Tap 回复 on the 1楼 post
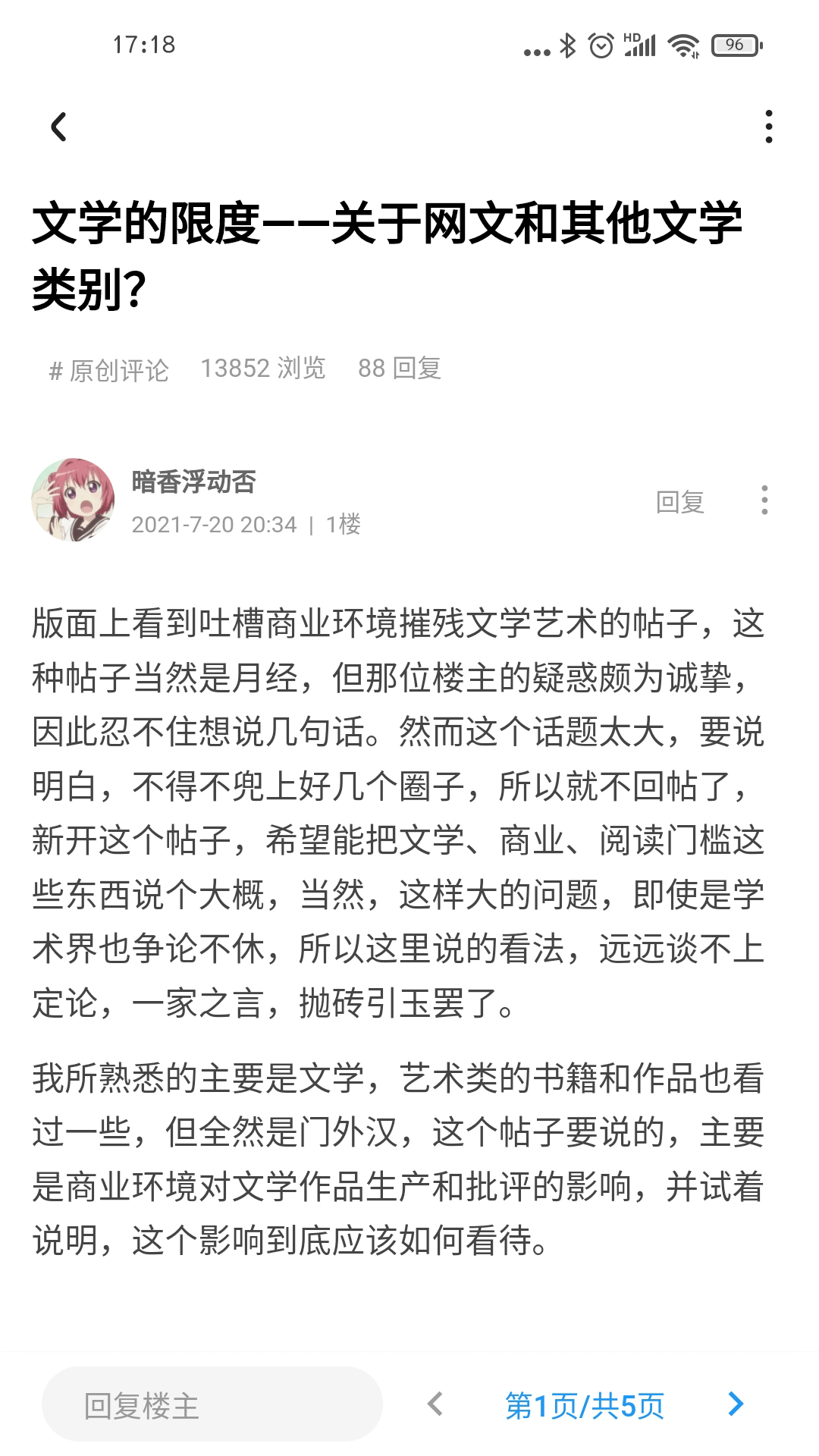The width and height of the screenshot is (819, 1456). (x=680, y=501)
